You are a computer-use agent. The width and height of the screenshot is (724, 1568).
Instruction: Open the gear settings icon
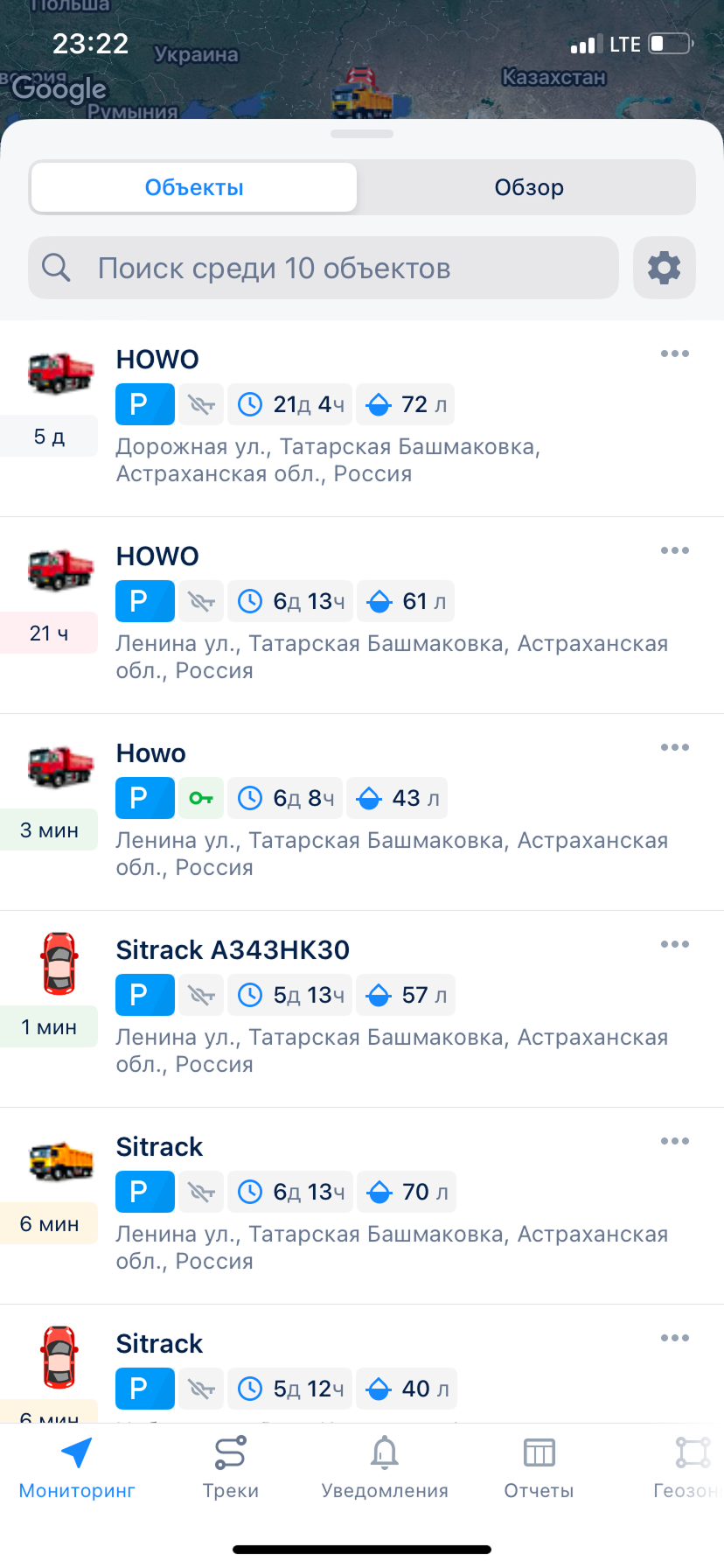(x=664, y=268)
